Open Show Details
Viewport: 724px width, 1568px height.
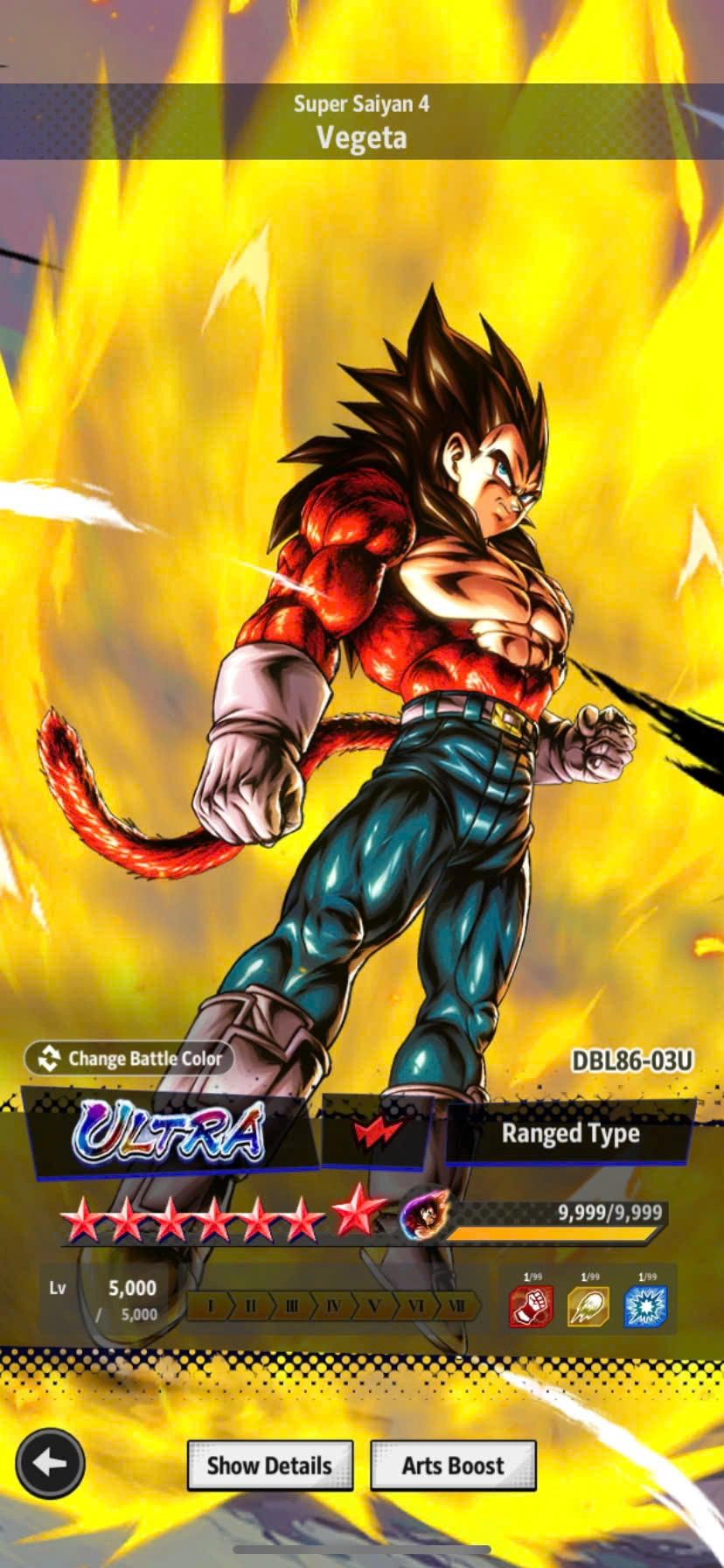tap(269, 1466)
